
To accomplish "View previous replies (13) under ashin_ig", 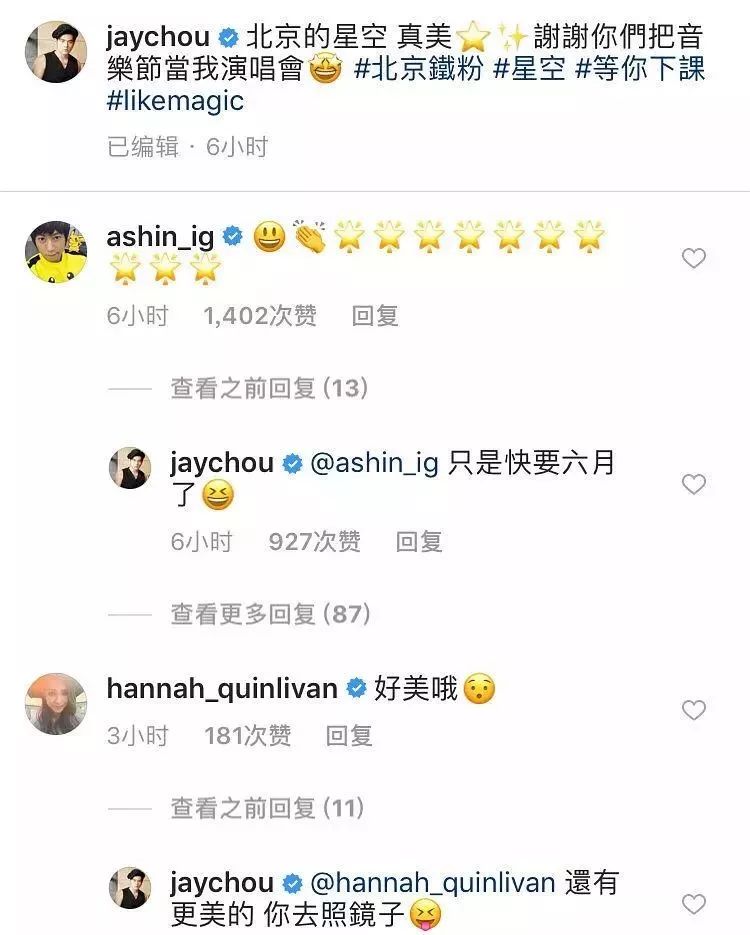I will click(269, 388).
